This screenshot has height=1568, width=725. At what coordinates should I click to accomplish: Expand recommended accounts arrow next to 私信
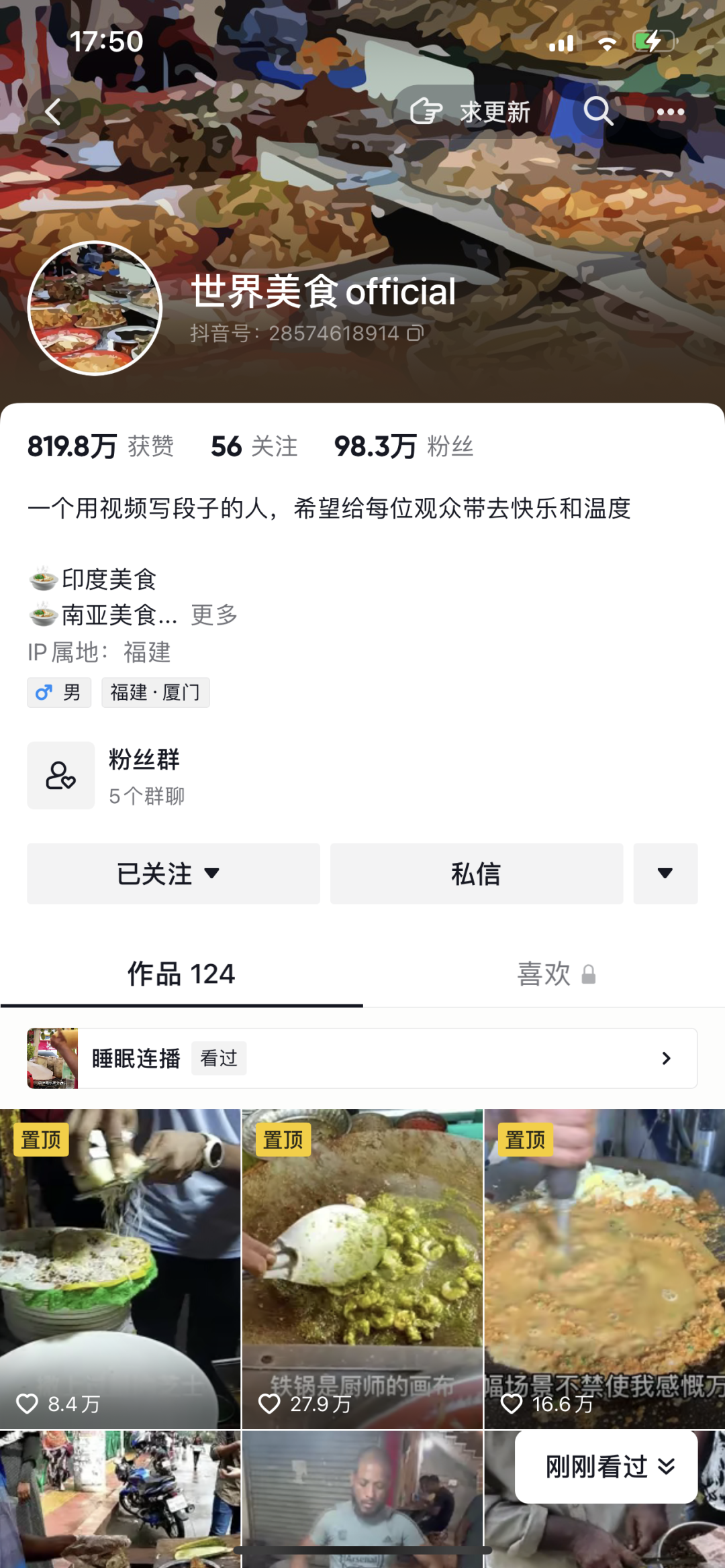point(665,874)
